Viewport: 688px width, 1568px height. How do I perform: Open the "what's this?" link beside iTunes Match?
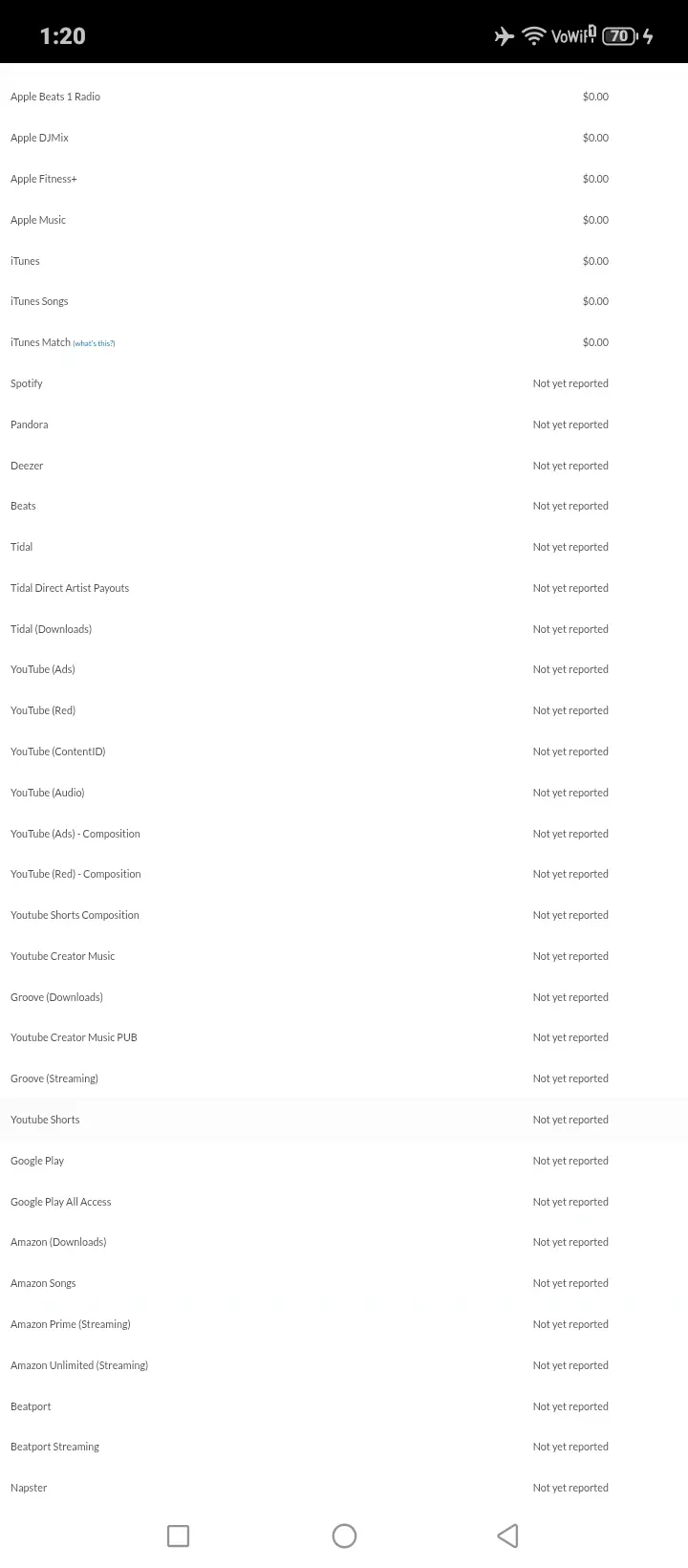point(94,343)
